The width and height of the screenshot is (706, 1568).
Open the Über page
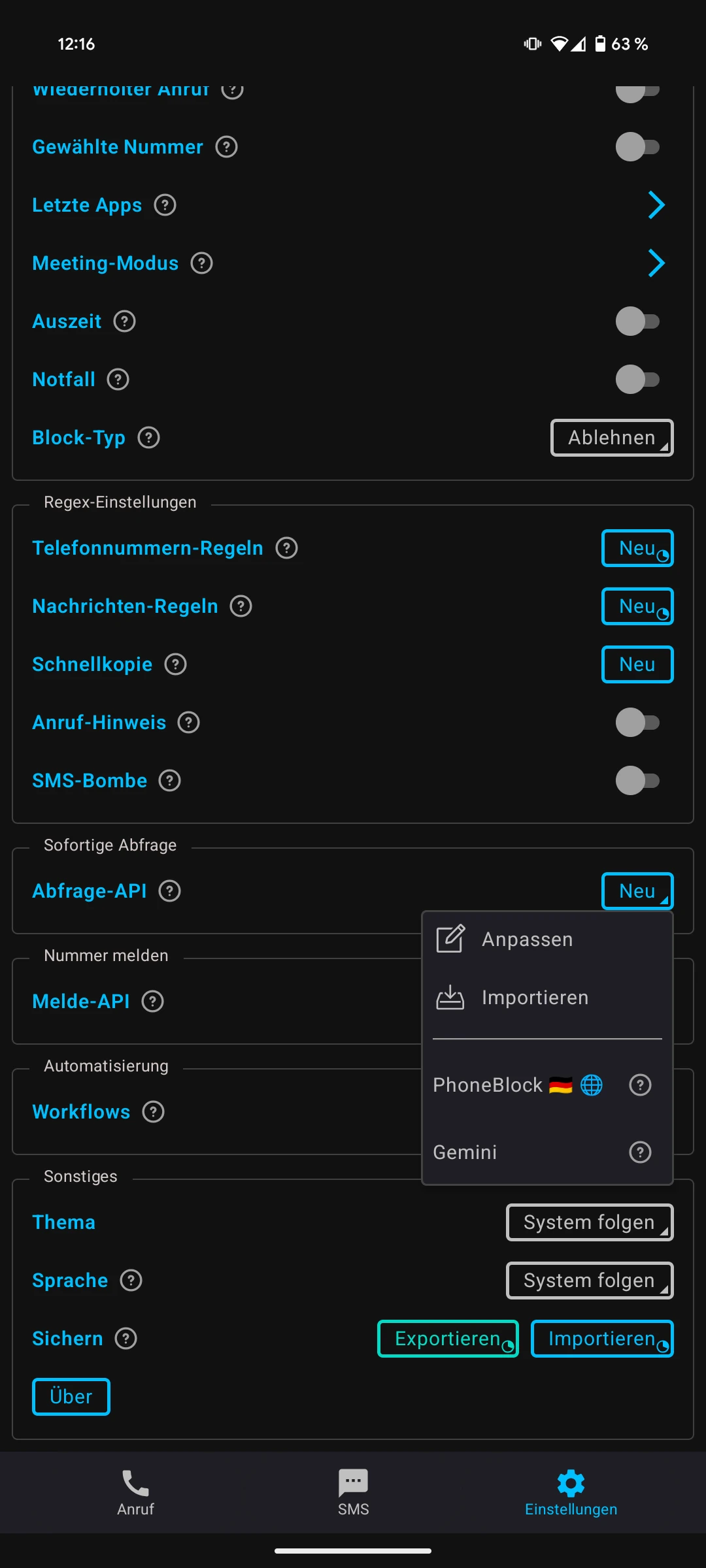click(x=71, y=1397)
